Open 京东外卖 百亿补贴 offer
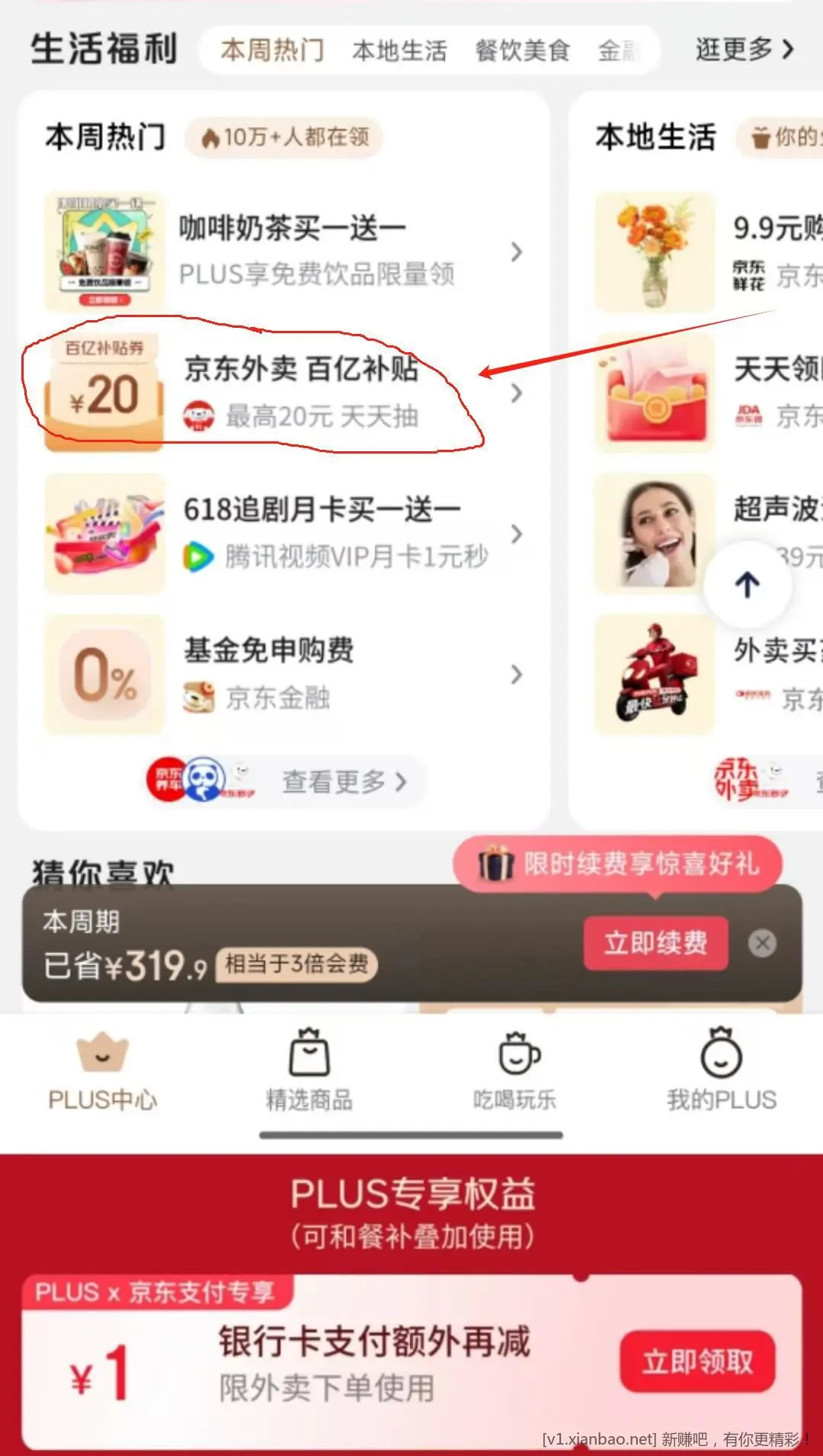The image size is (823, 1456). [x=290, y=392]
